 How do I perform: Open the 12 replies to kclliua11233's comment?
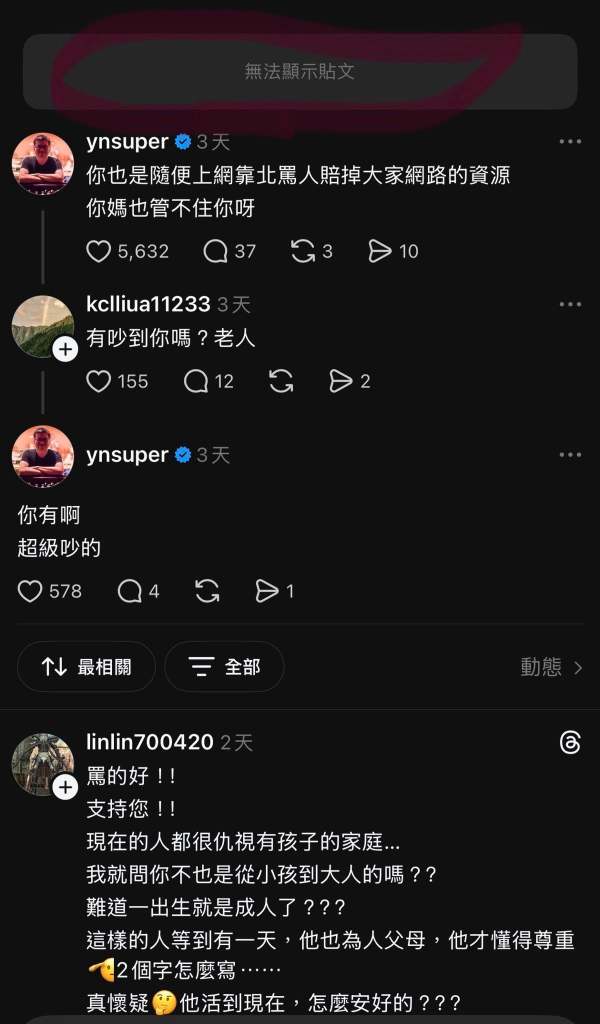[197, 381]
